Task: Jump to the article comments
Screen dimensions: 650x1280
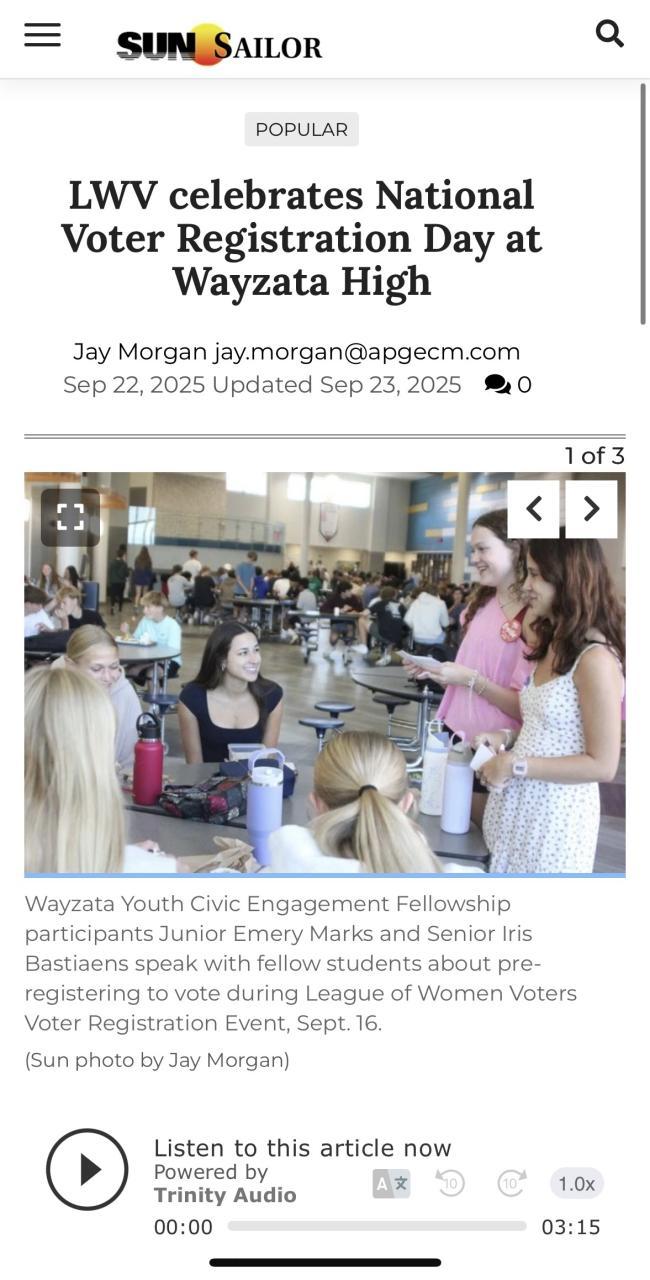Action: (x=508, y=385)
